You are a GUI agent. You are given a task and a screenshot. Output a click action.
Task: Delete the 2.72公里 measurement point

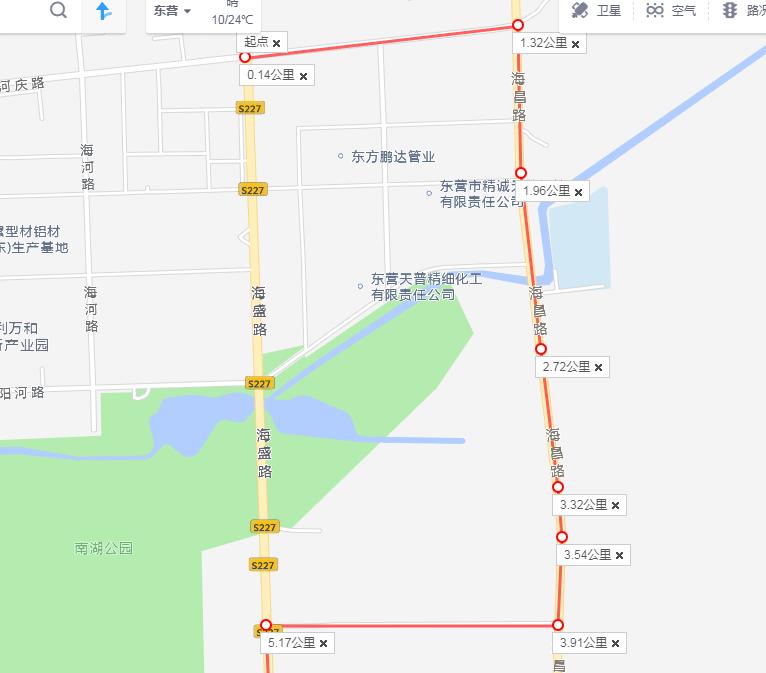click(x=598, y=367)
